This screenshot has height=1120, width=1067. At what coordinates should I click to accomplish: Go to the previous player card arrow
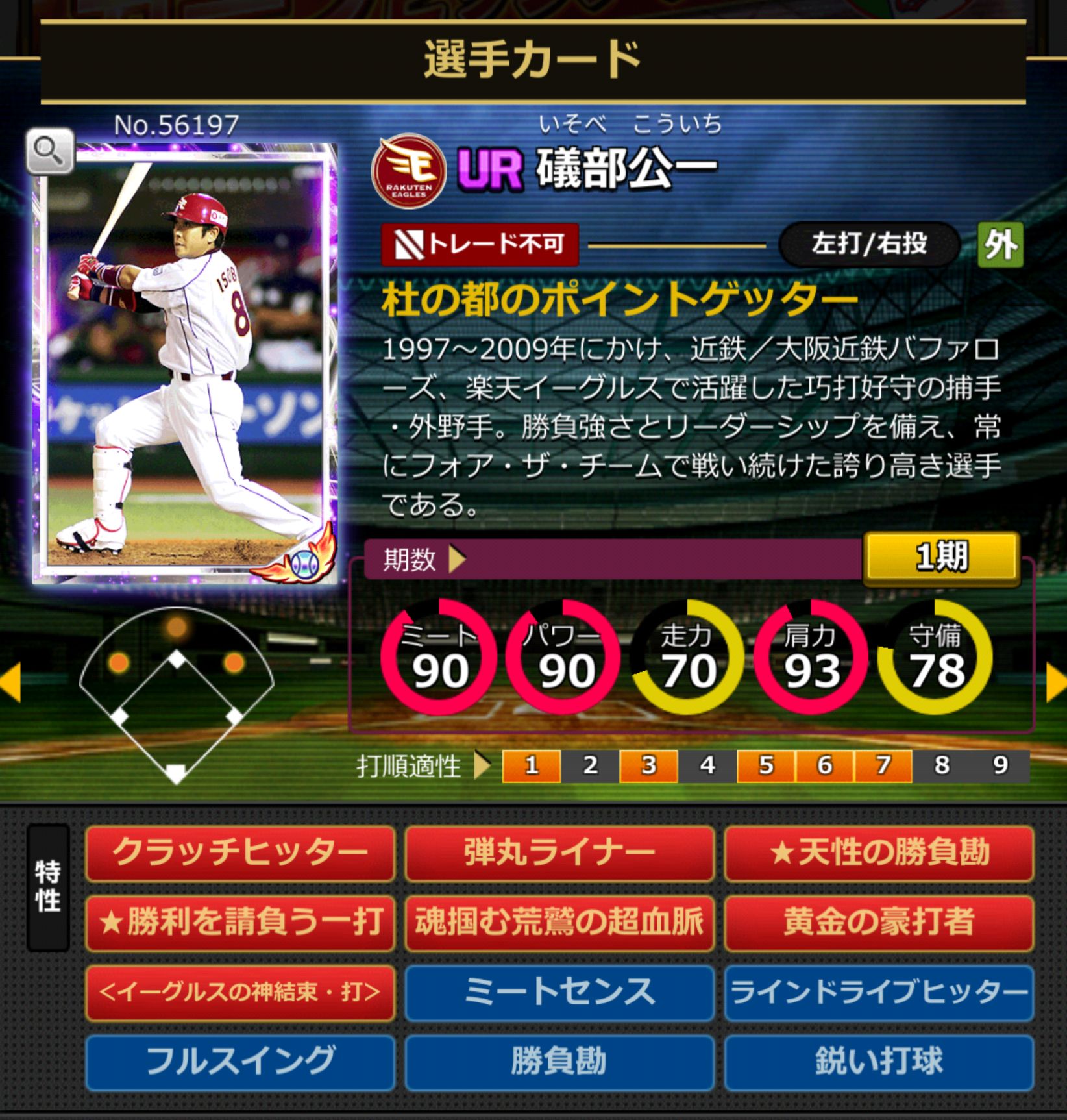pos(11,682)
